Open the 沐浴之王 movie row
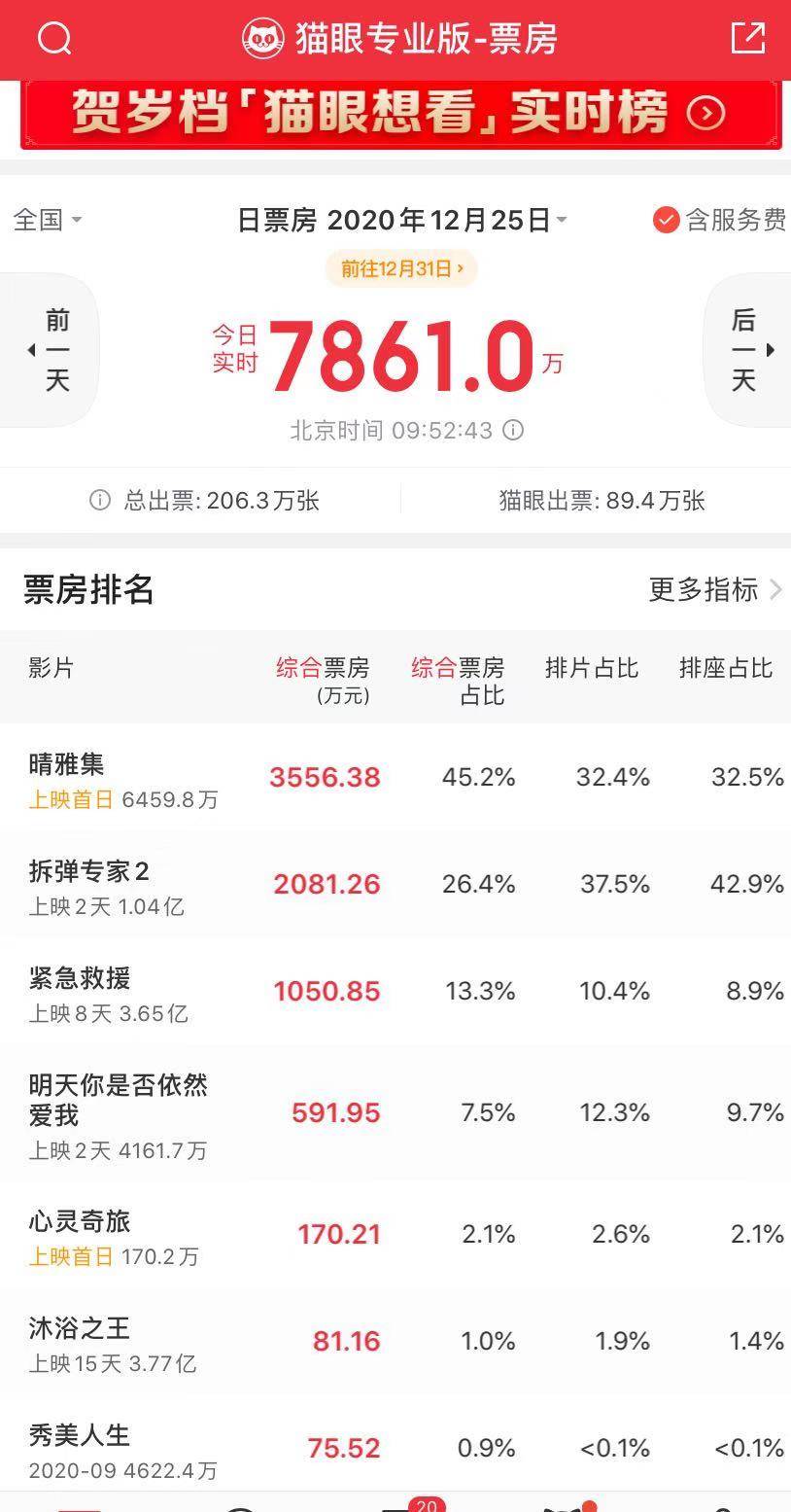The width and height of the screenshot is (791, 1512). coord(395,1342)
